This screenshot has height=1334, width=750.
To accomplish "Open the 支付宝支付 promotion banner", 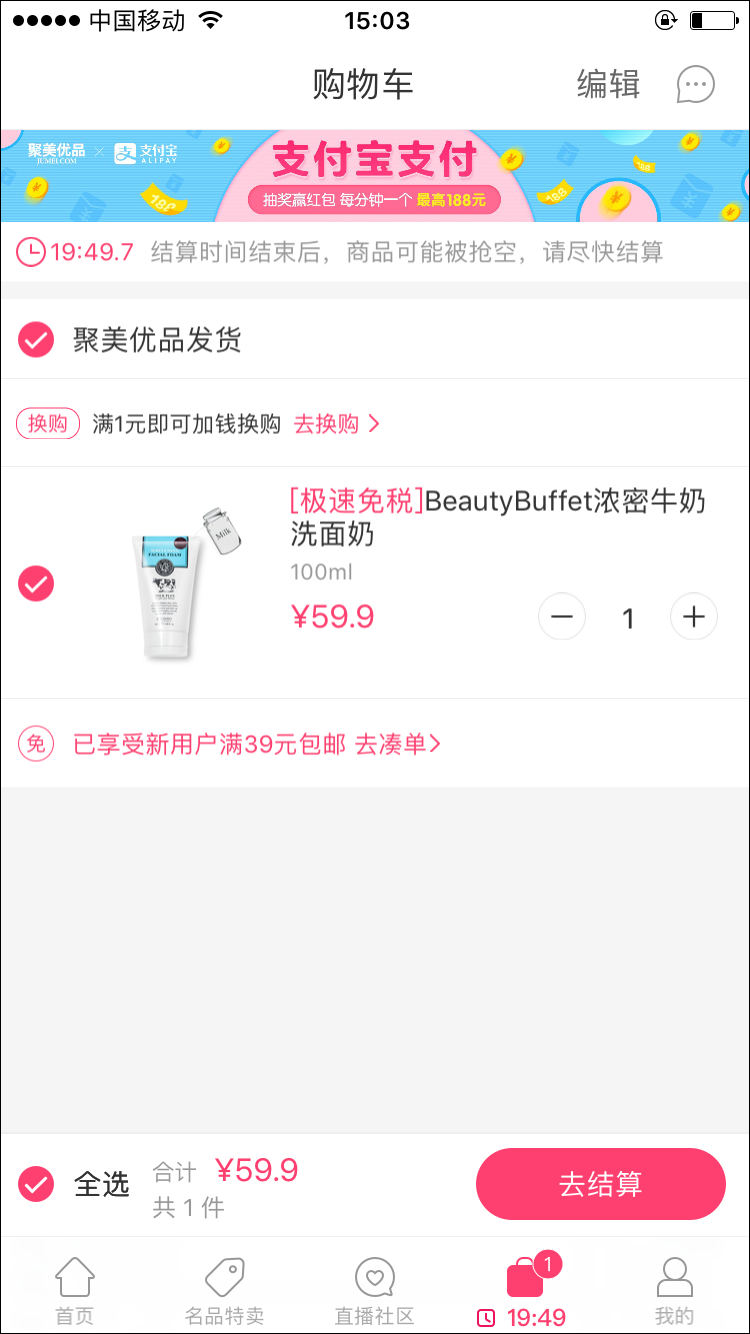I will [x=375, y=175].
